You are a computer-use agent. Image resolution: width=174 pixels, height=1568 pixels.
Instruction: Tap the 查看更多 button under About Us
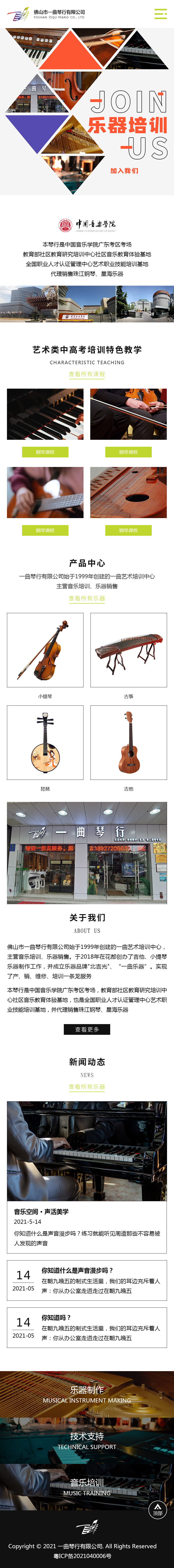tap(87, 1029)
